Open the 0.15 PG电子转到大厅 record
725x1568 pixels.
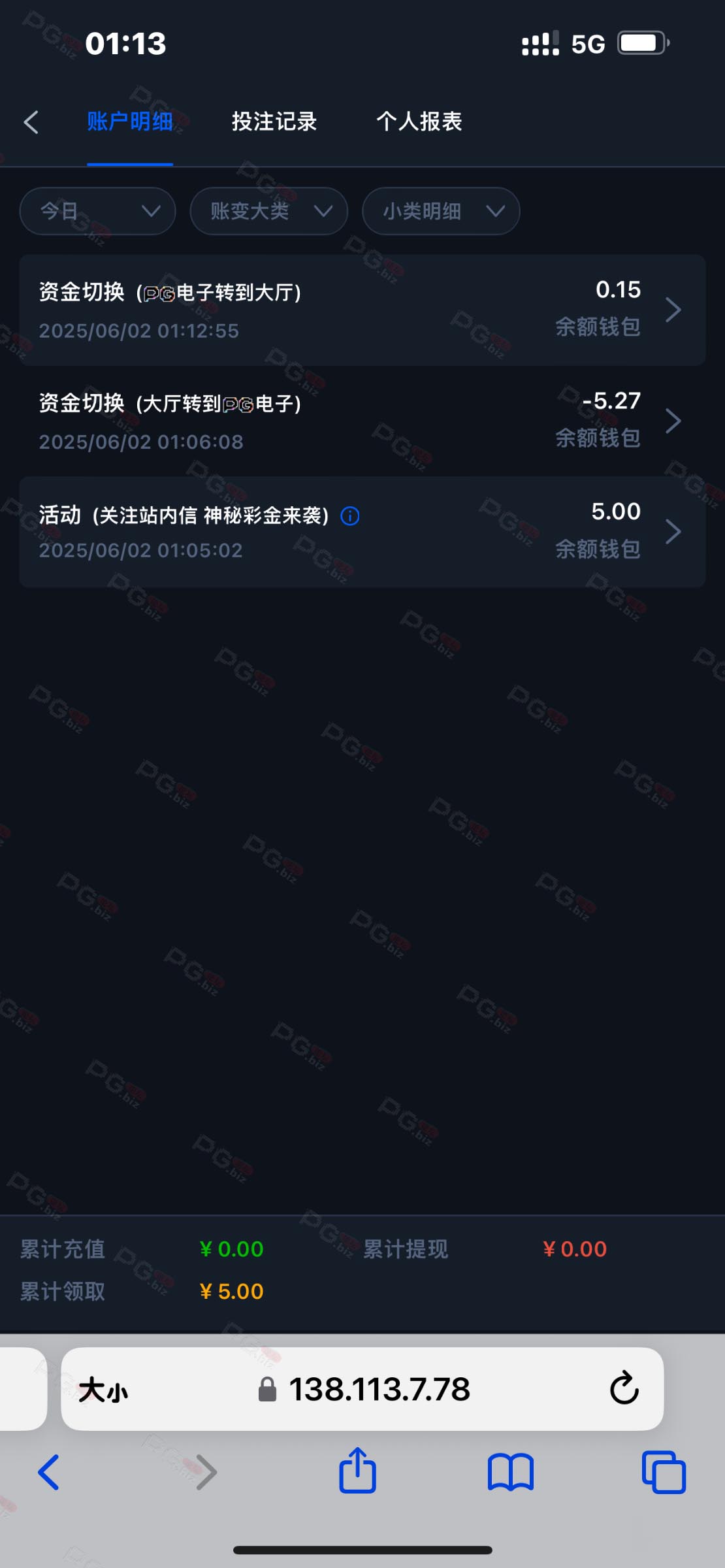[x=362, y=310]
